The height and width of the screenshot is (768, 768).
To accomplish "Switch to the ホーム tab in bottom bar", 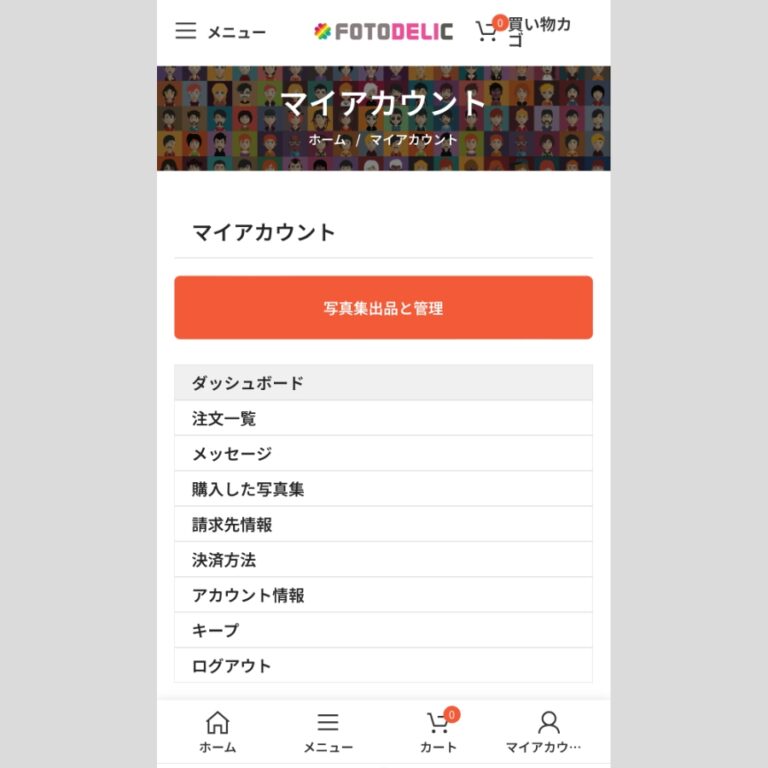I will point(217,732).
